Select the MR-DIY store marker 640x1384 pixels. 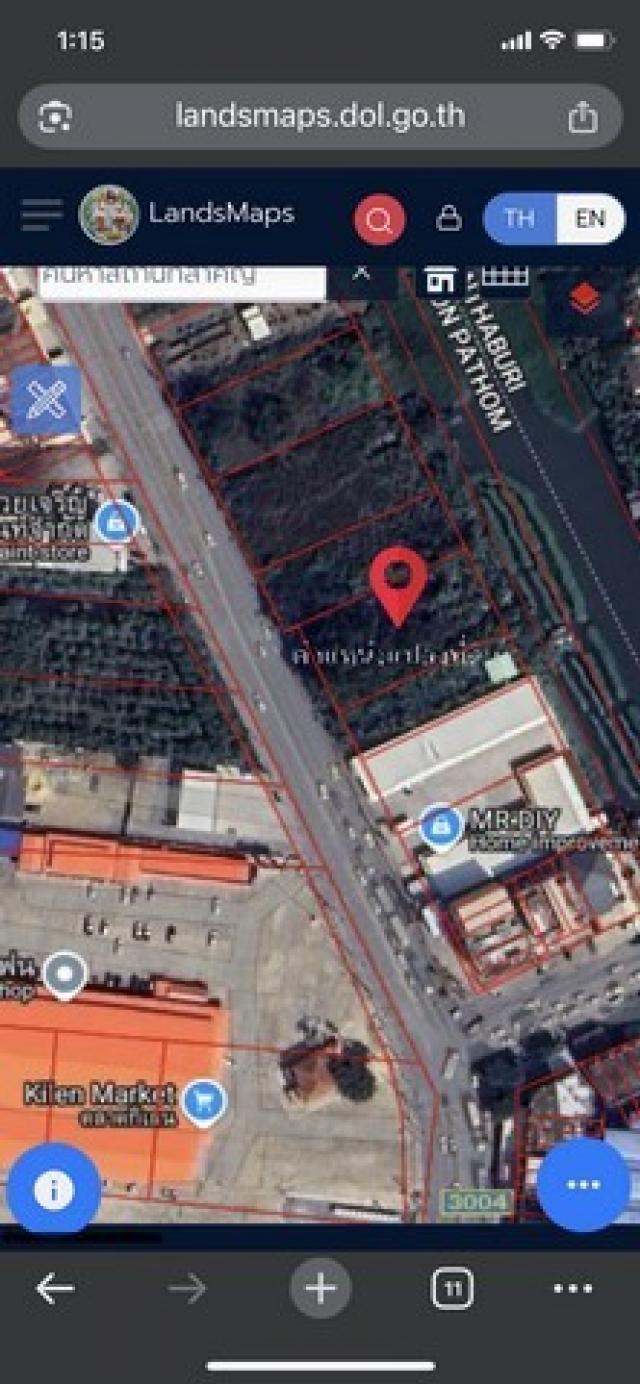pyautogui.click(x=440, y=827)
